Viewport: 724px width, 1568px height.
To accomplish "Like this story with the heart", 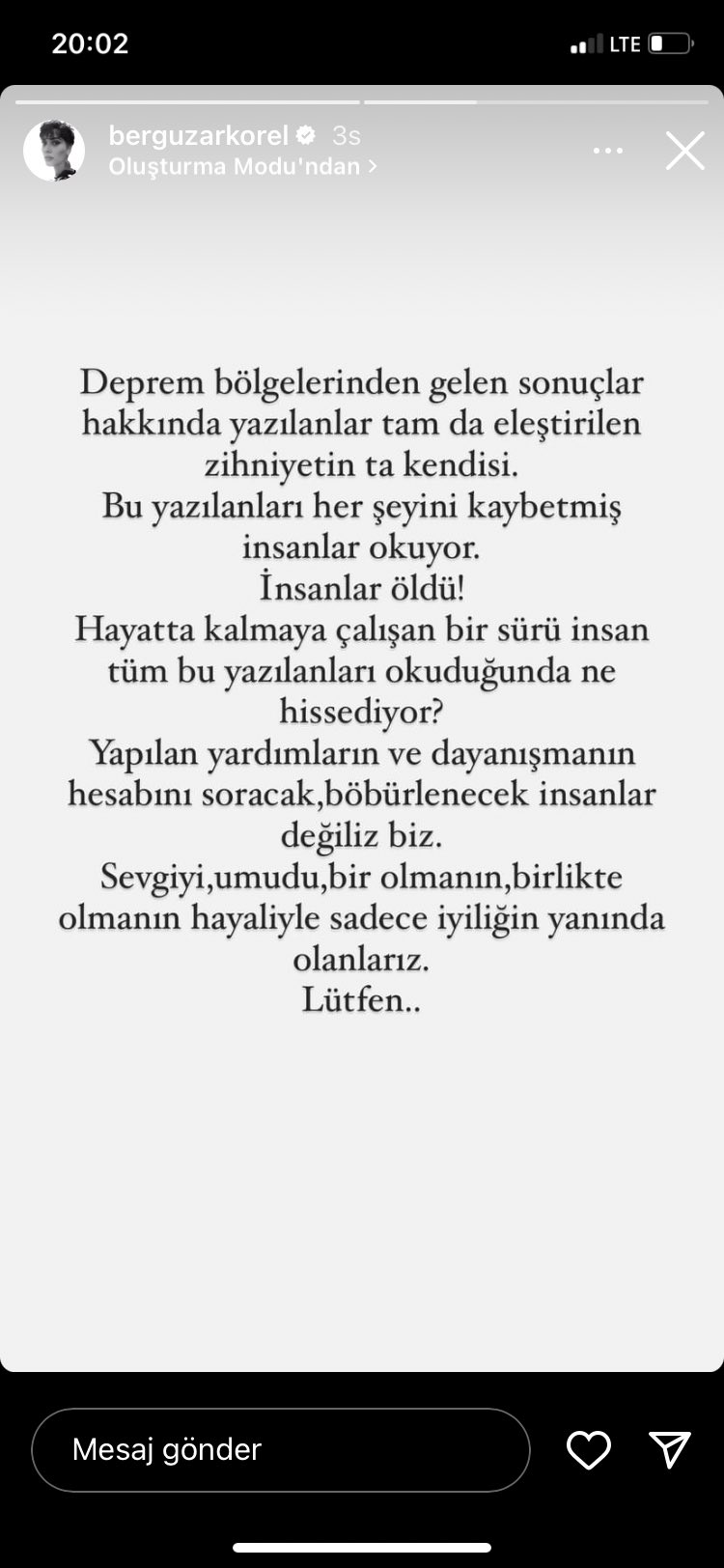I will [x=588, y=1449].
